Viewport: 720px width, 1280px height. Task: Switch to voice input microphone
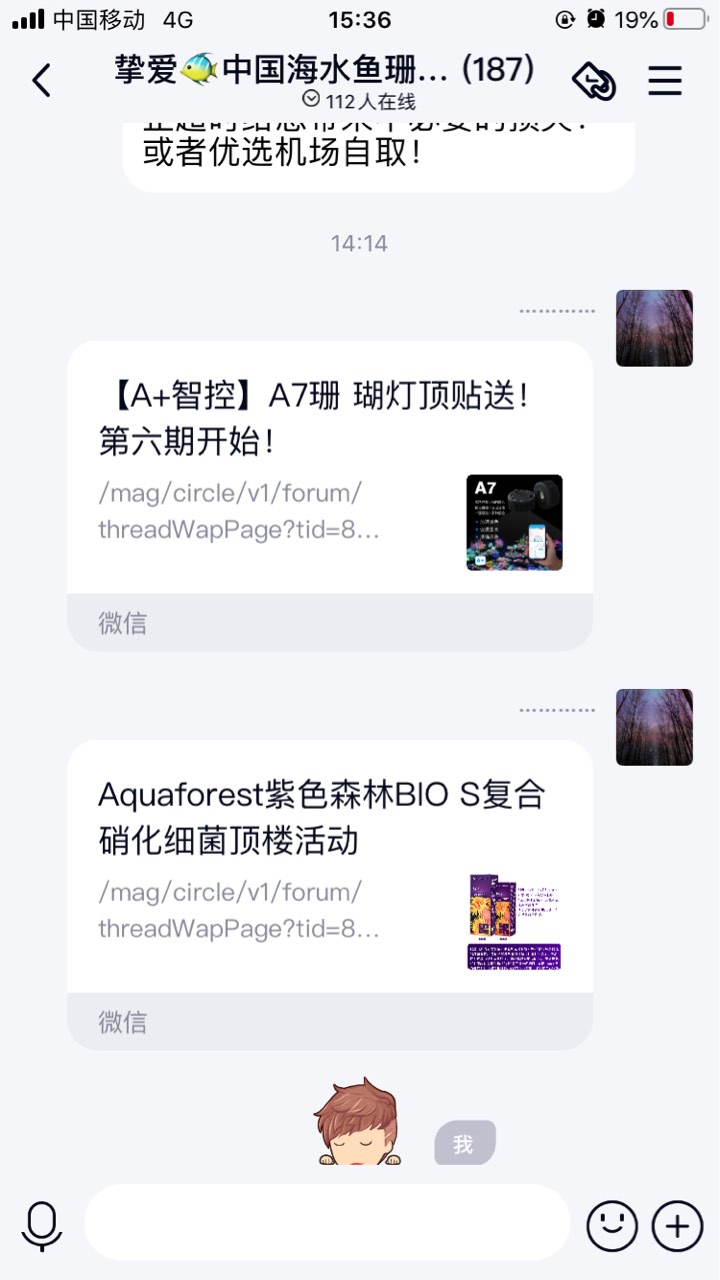pos(42,1225)
